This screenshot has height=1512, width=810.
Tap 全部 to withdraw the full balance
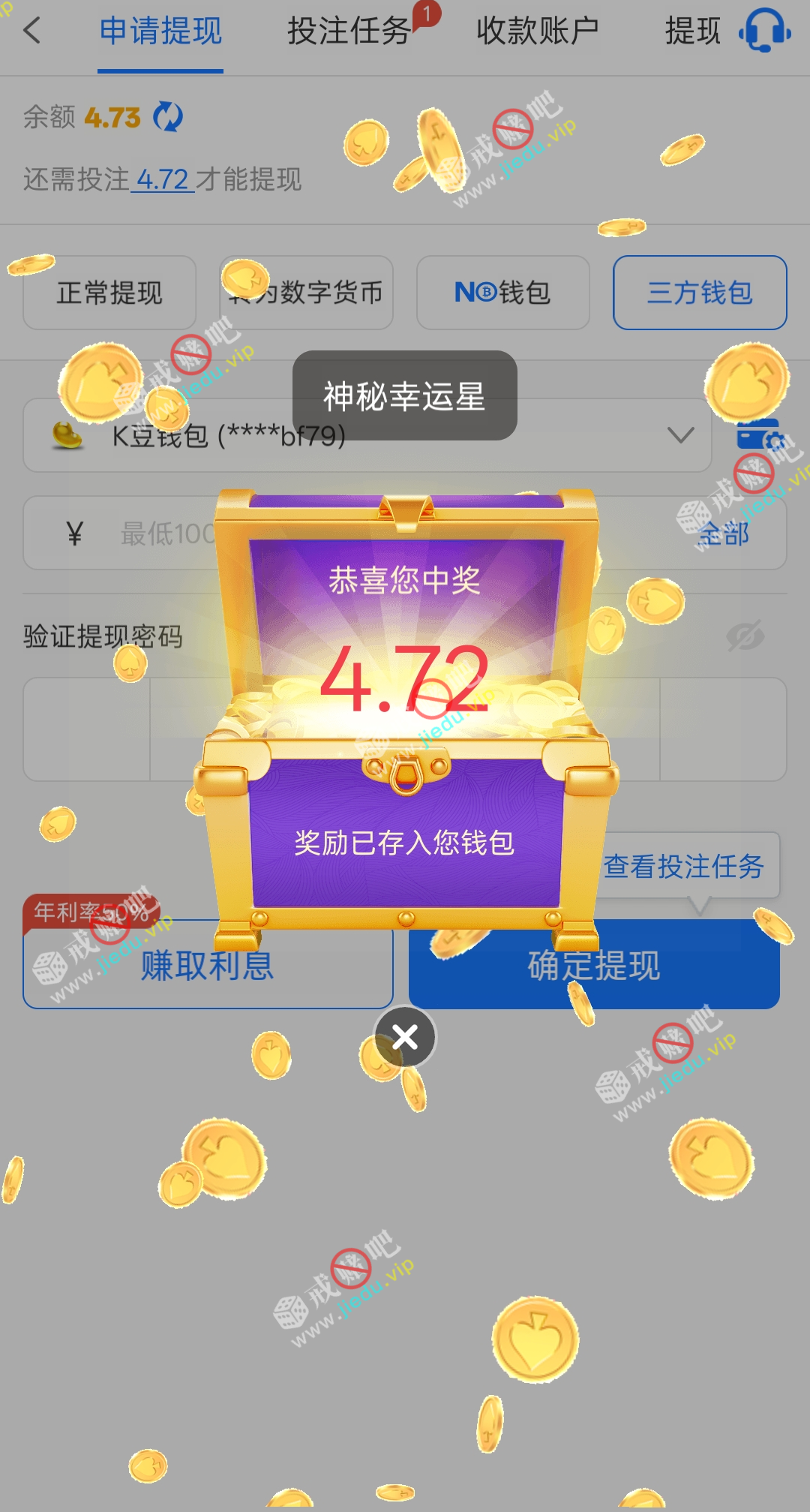[x=724, y=534]
